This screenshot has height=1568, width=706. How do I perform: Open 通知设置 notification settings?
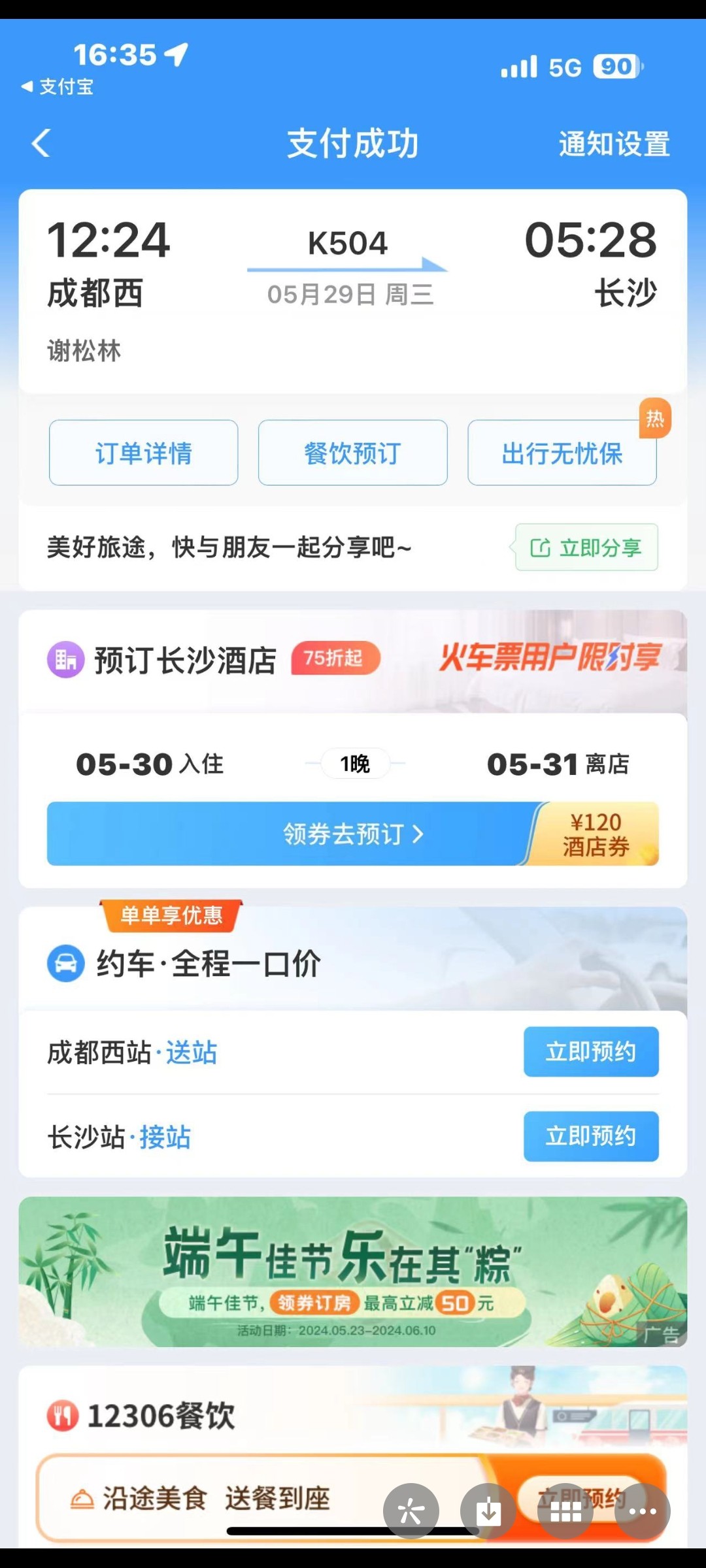614,144
